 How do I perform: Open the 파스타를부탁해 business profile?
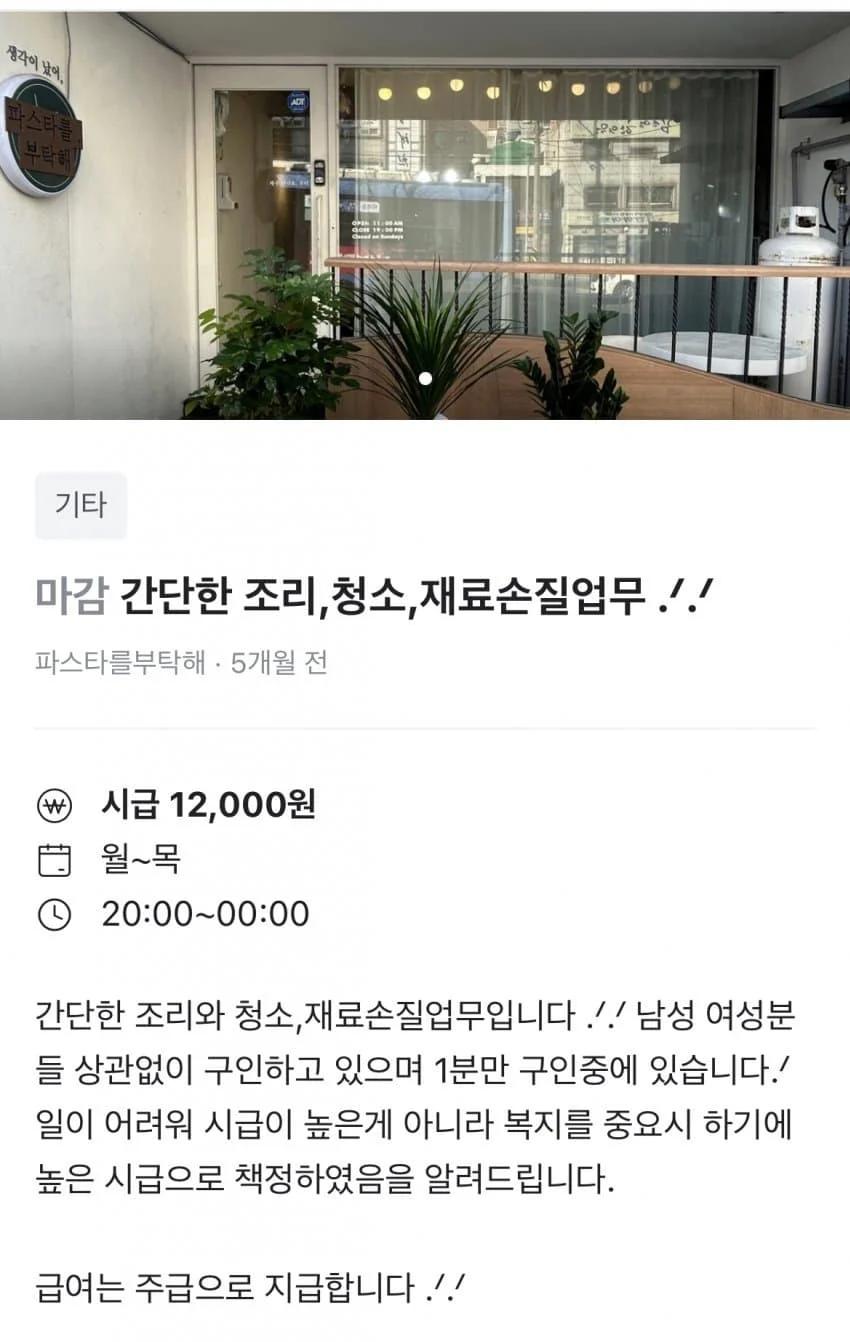pyautogui.click(x=119, y=662)
